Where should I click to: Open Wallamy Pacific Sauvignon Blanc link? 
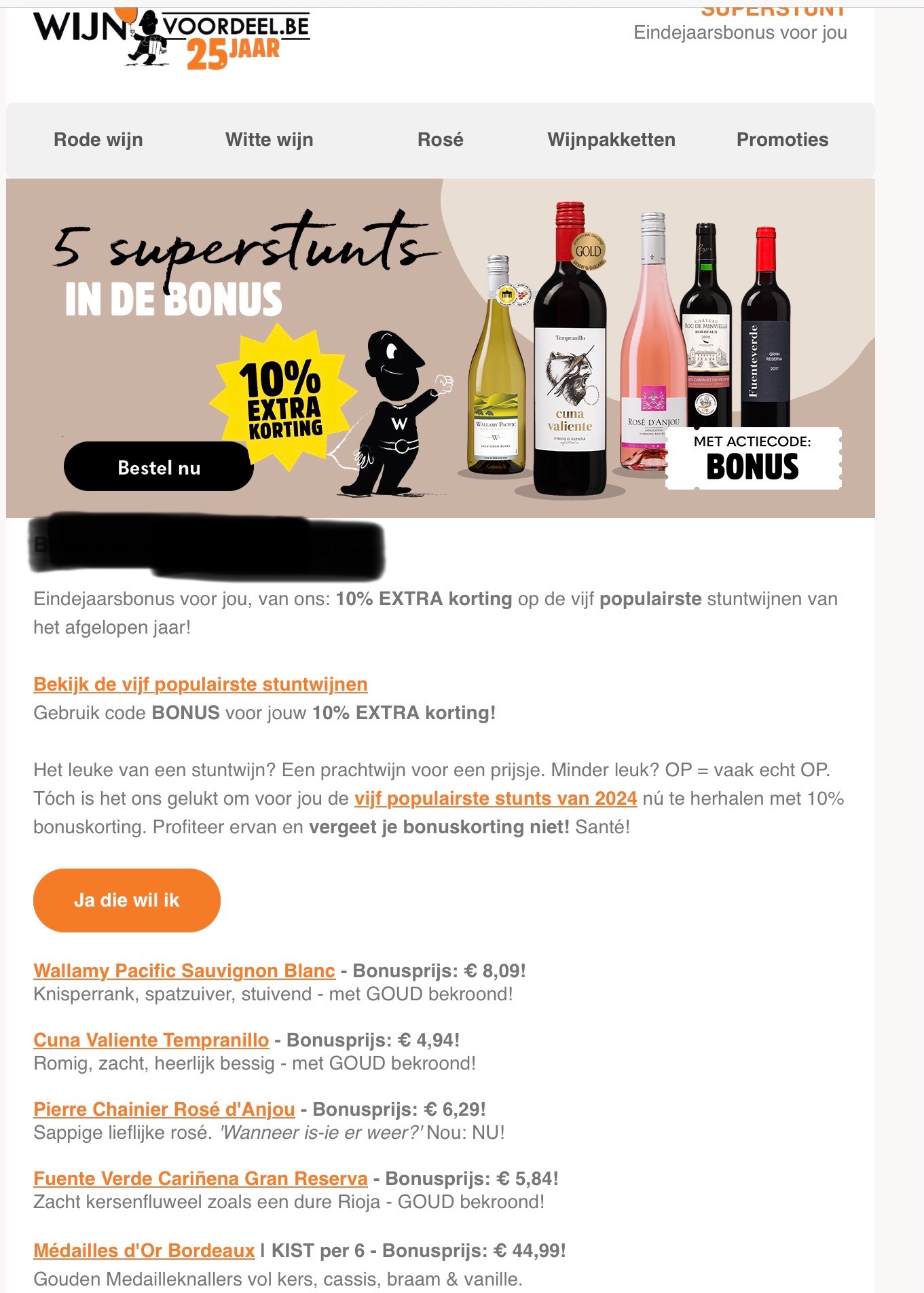click(184, 970)
